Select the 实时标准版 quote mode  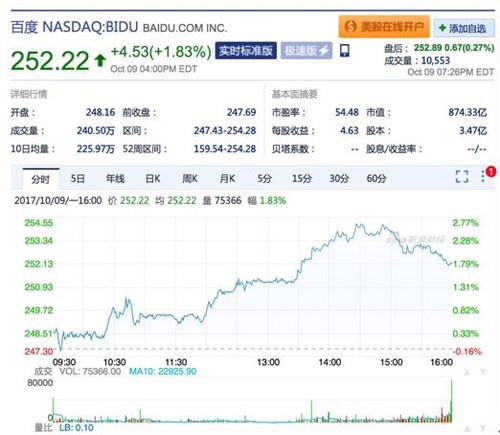point(246,51)
